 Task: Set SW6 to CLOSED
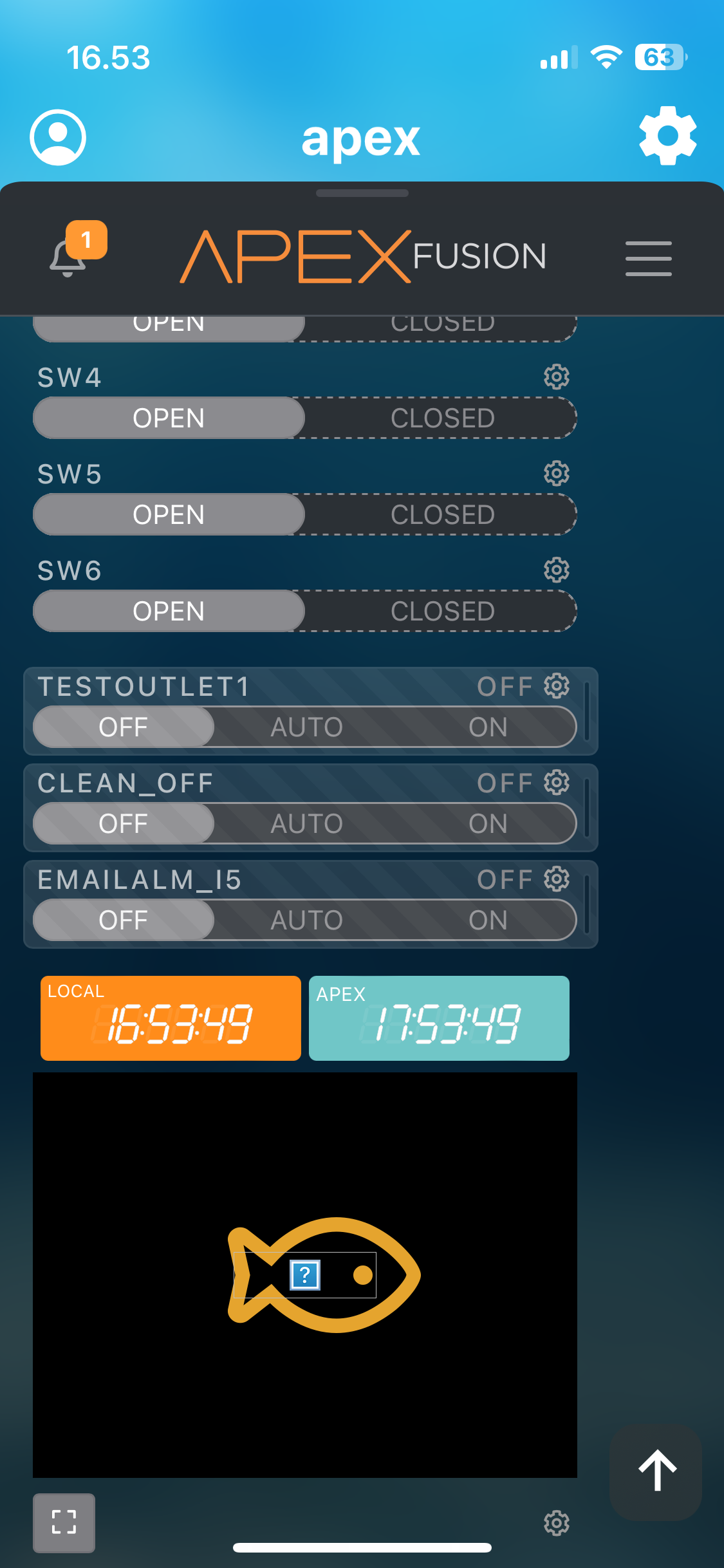(442, 611)
